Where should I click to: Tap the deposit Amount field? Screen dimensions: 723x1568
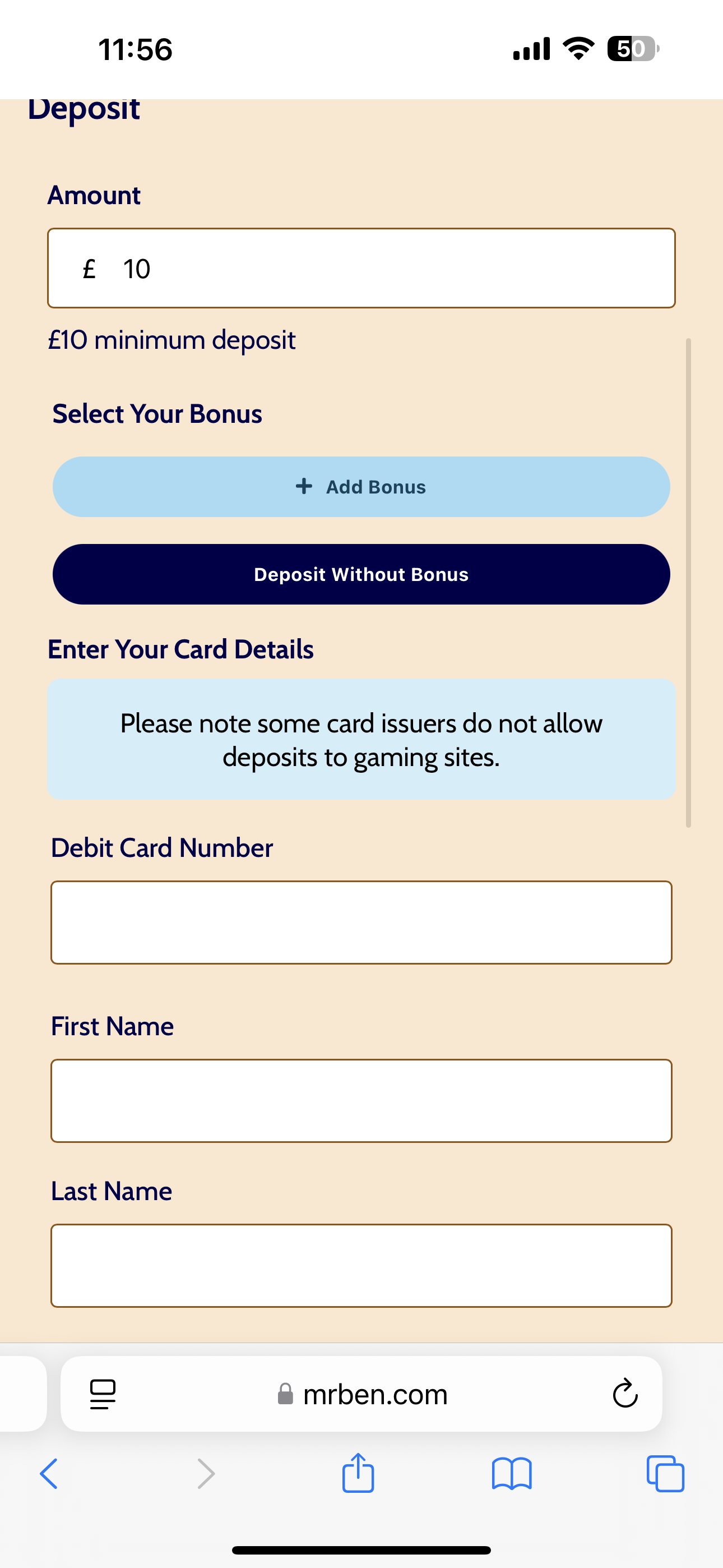(x=361, y=269)
